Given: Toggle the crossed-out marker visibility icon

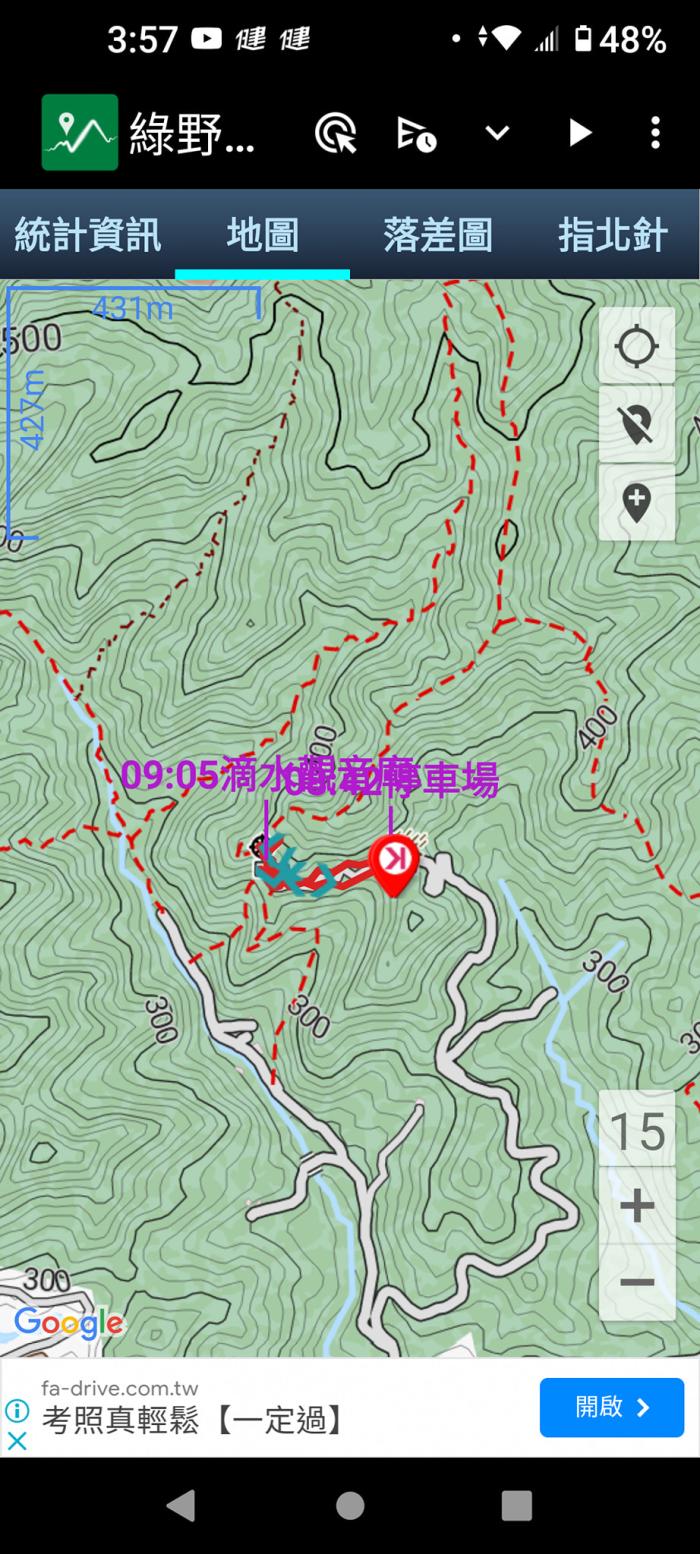Looking at the screenshot, I should click(x=637, y=424).
